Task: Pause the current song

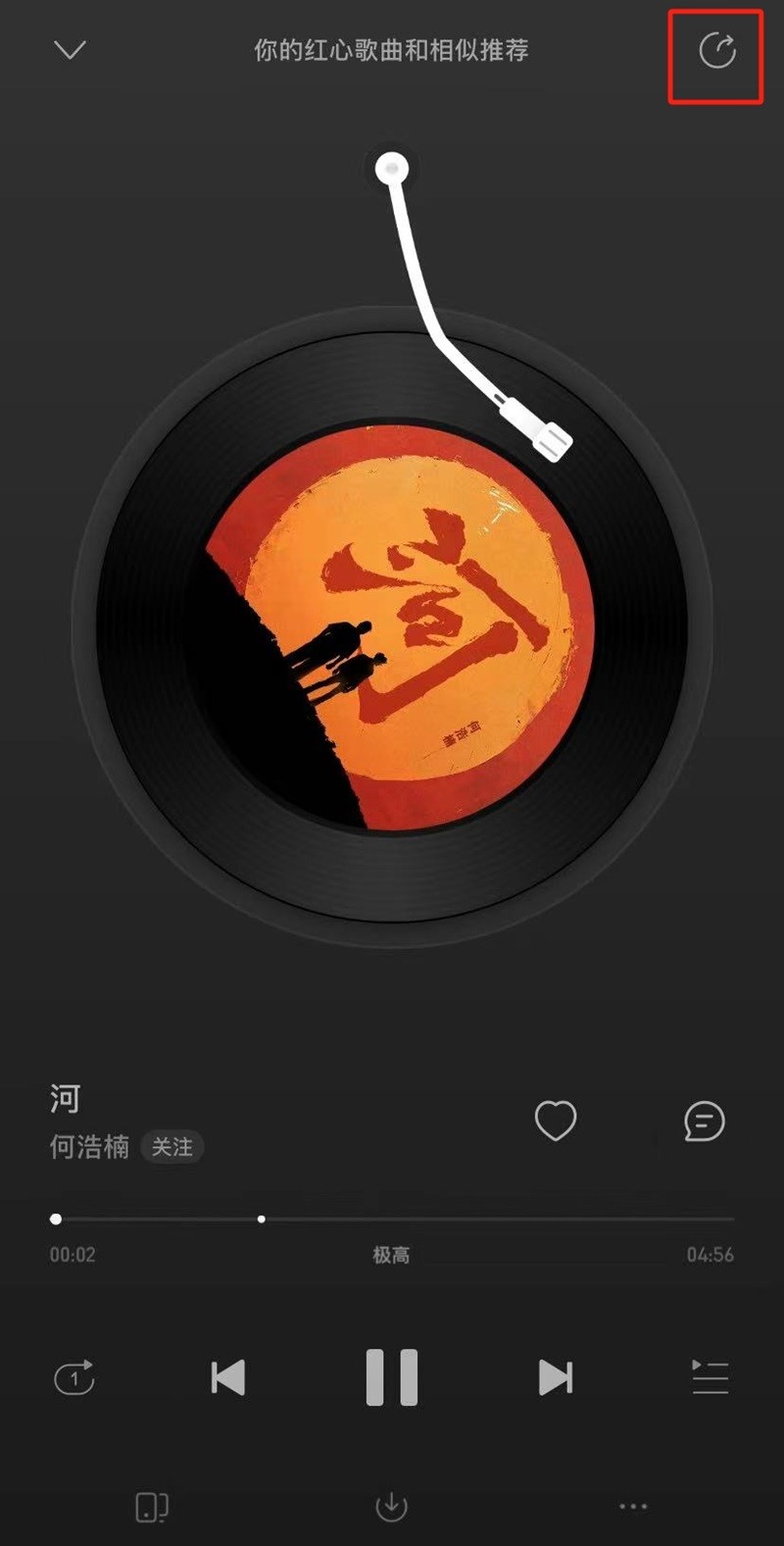Action: [x=392, y=1377]
